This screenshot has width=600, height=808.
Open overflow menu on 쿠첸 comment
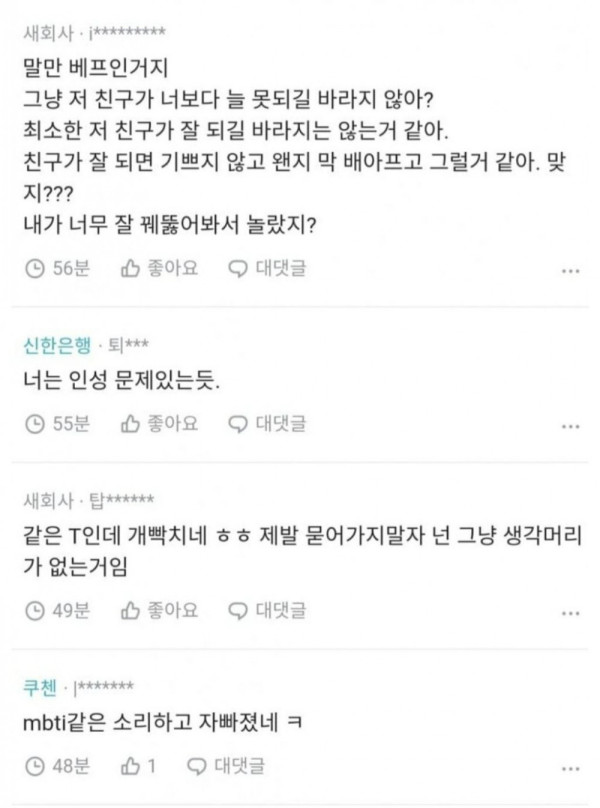point(570,767)
